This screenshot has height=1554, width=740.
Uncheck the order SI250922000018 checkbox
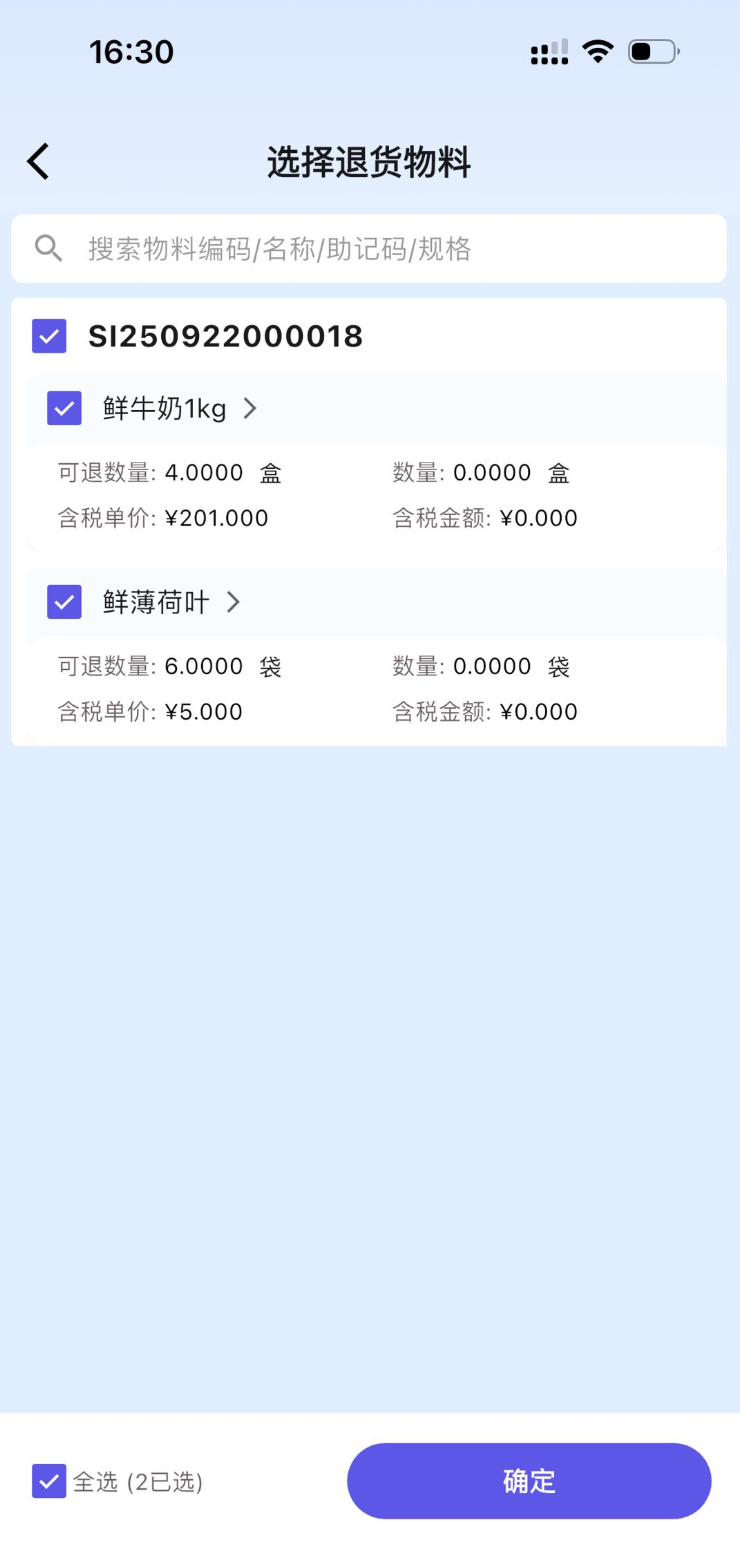(x=49, y=336)
